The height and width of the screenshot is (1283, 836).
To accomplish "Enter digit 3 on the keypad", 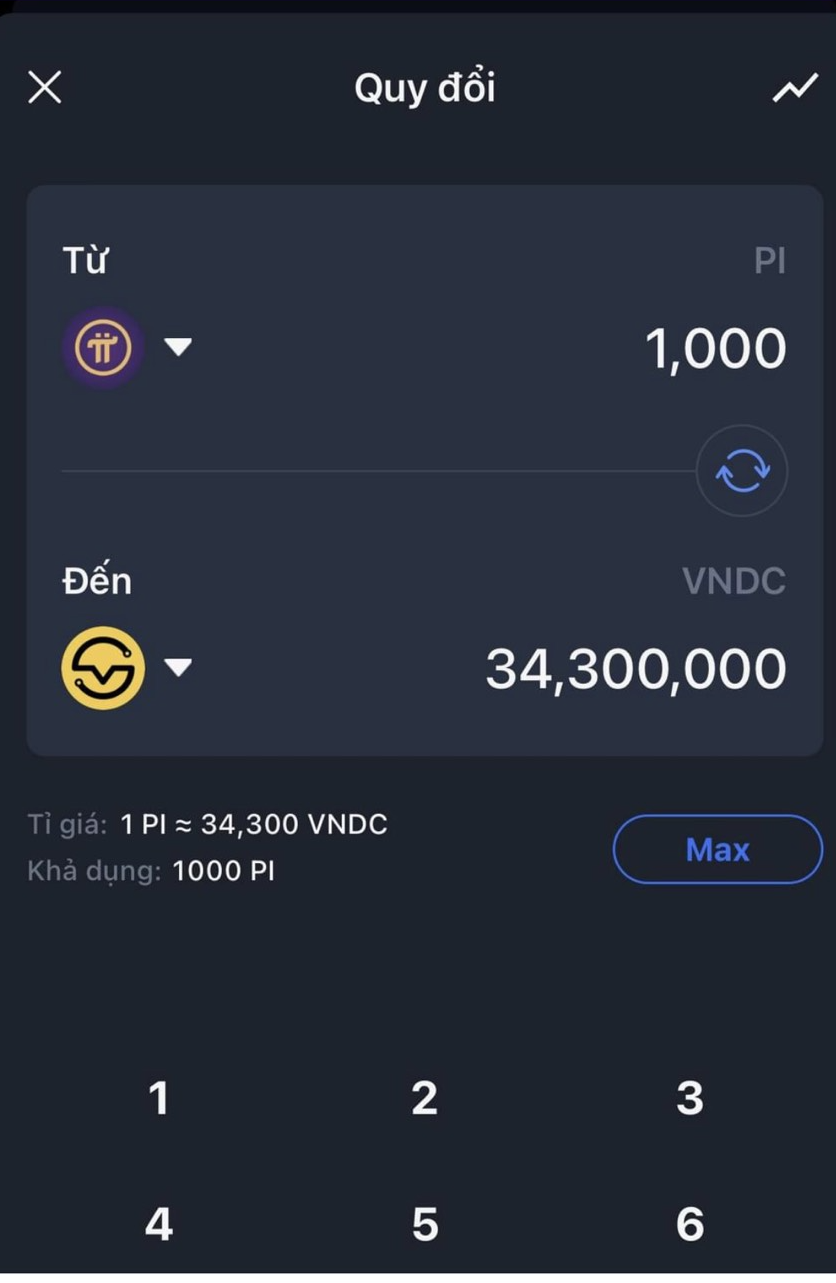I will coord(690,1098).
